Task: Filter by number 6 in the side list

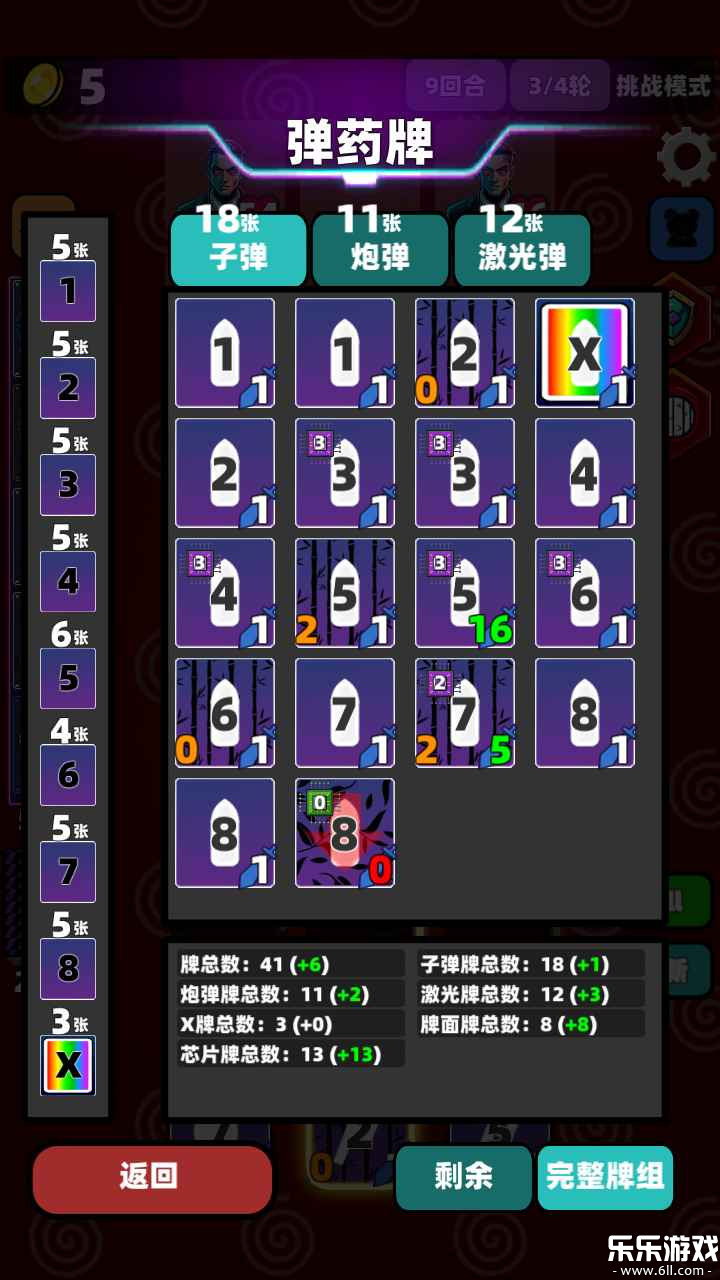Action: (x=68, y=775)
